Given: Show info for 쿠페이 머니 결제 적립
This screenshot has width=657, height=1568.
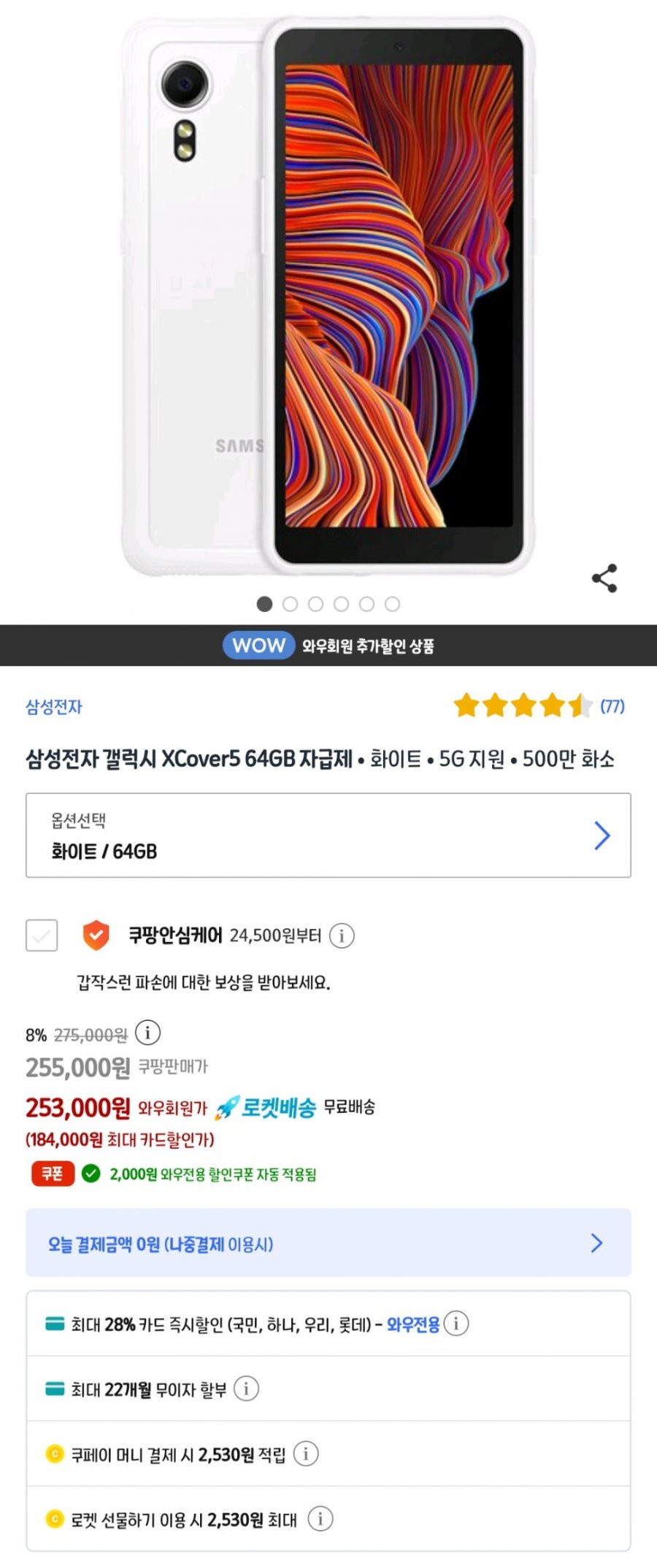Looking at the screenshot, I should (x=306, y=1453).
